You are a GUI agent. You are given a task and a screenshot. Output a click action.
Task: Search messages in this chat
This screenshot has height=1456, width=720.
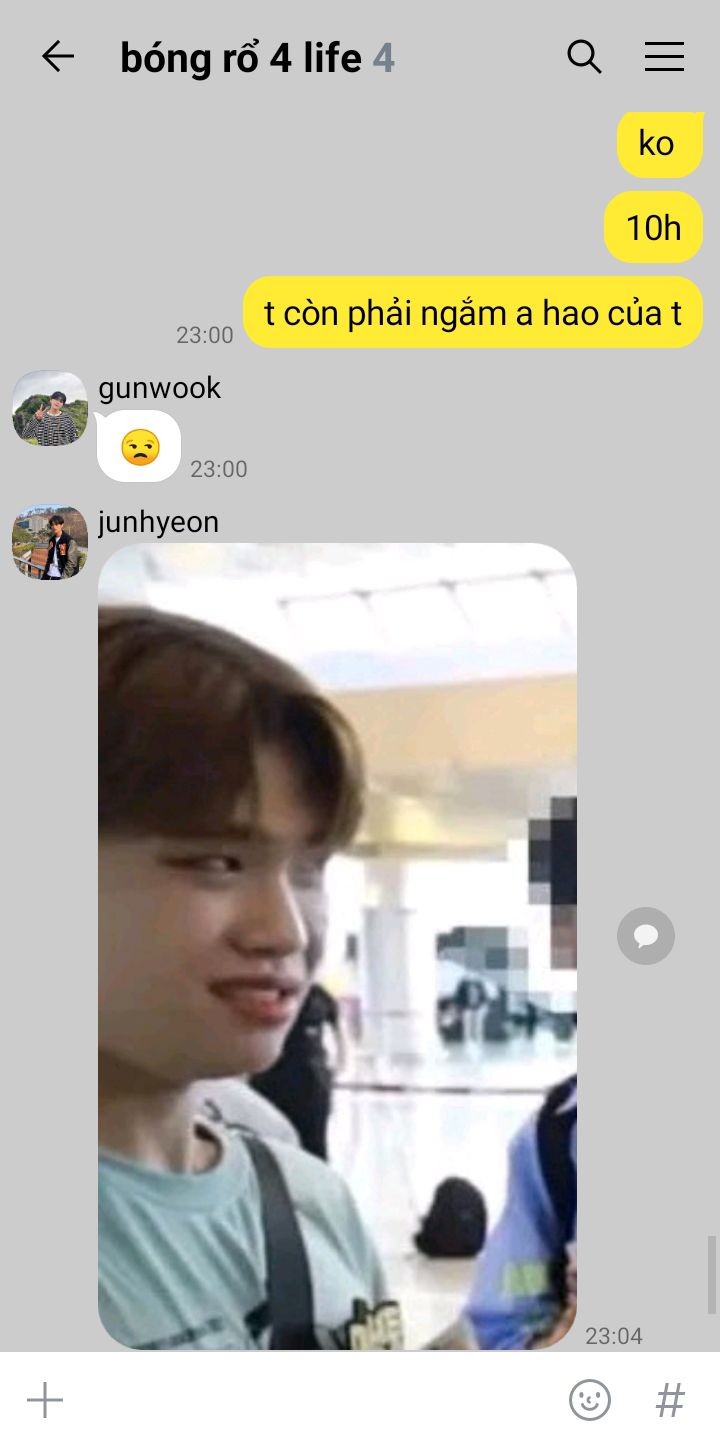584,57
